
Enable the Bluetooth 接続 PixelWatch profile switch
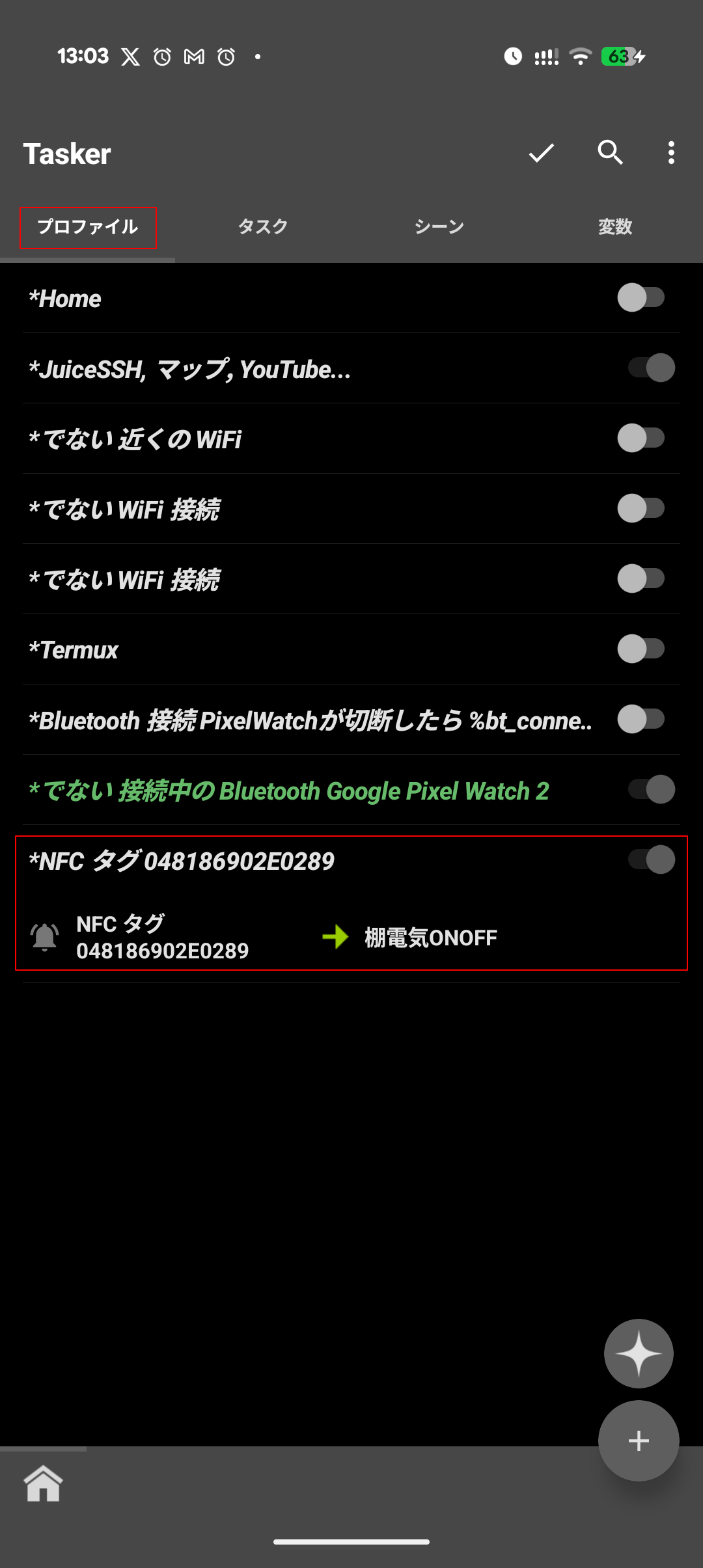[641, 720]
